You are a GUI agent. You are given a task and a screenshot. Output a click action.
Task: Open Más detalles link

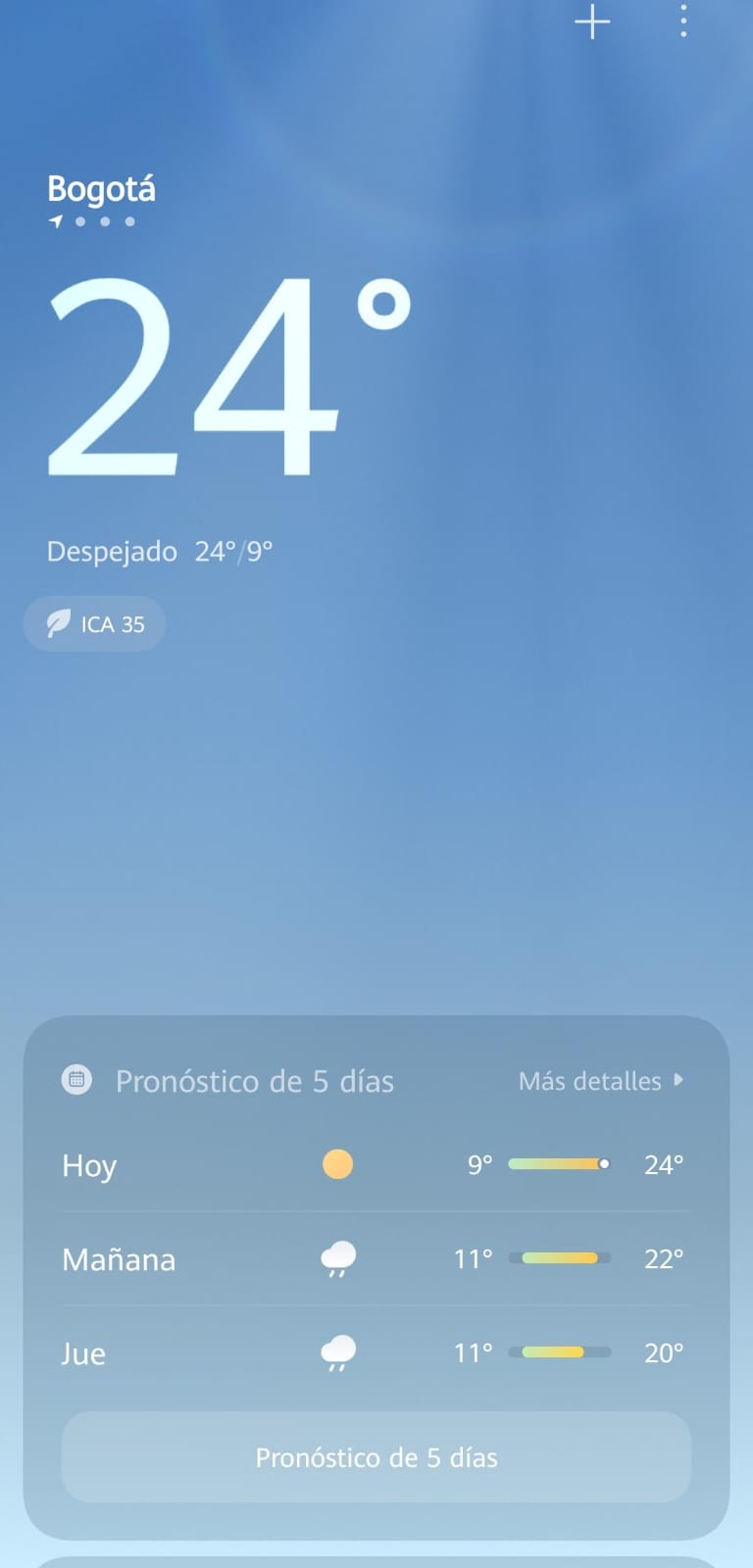pyautogui.click(x=592, y=1081)
